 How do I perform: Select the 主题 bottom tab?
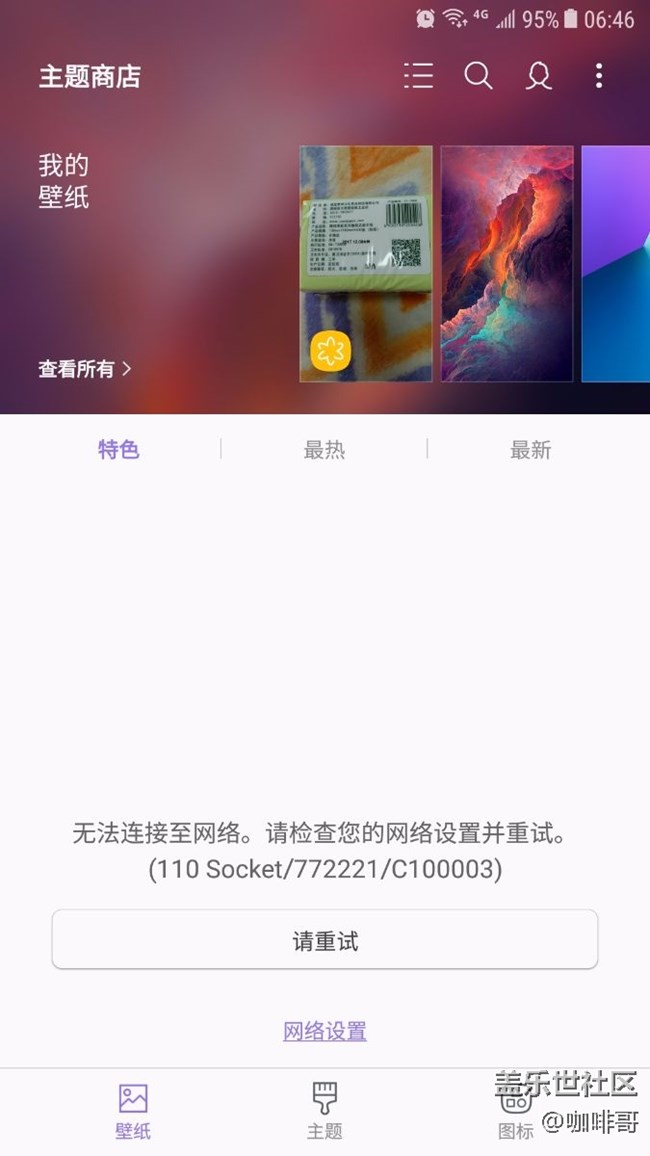point(324,1111)
